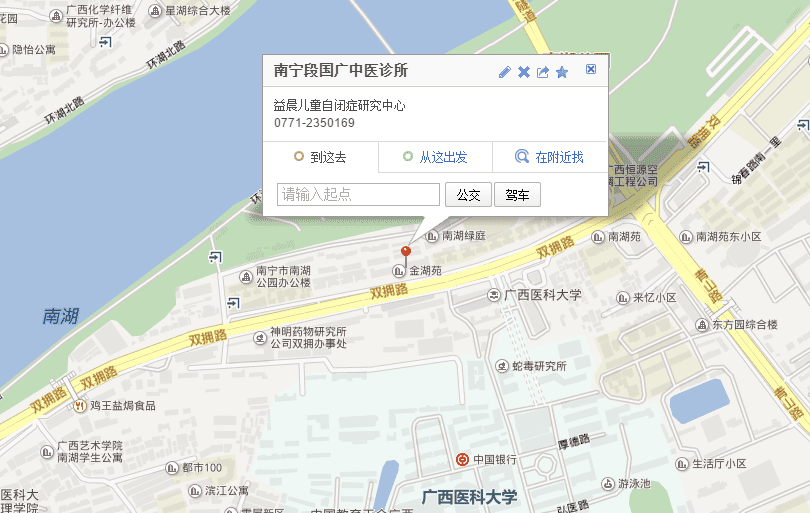This screenshot has width=810, height=513.
Task: Close the place info popup
Action: click(591, 69)
